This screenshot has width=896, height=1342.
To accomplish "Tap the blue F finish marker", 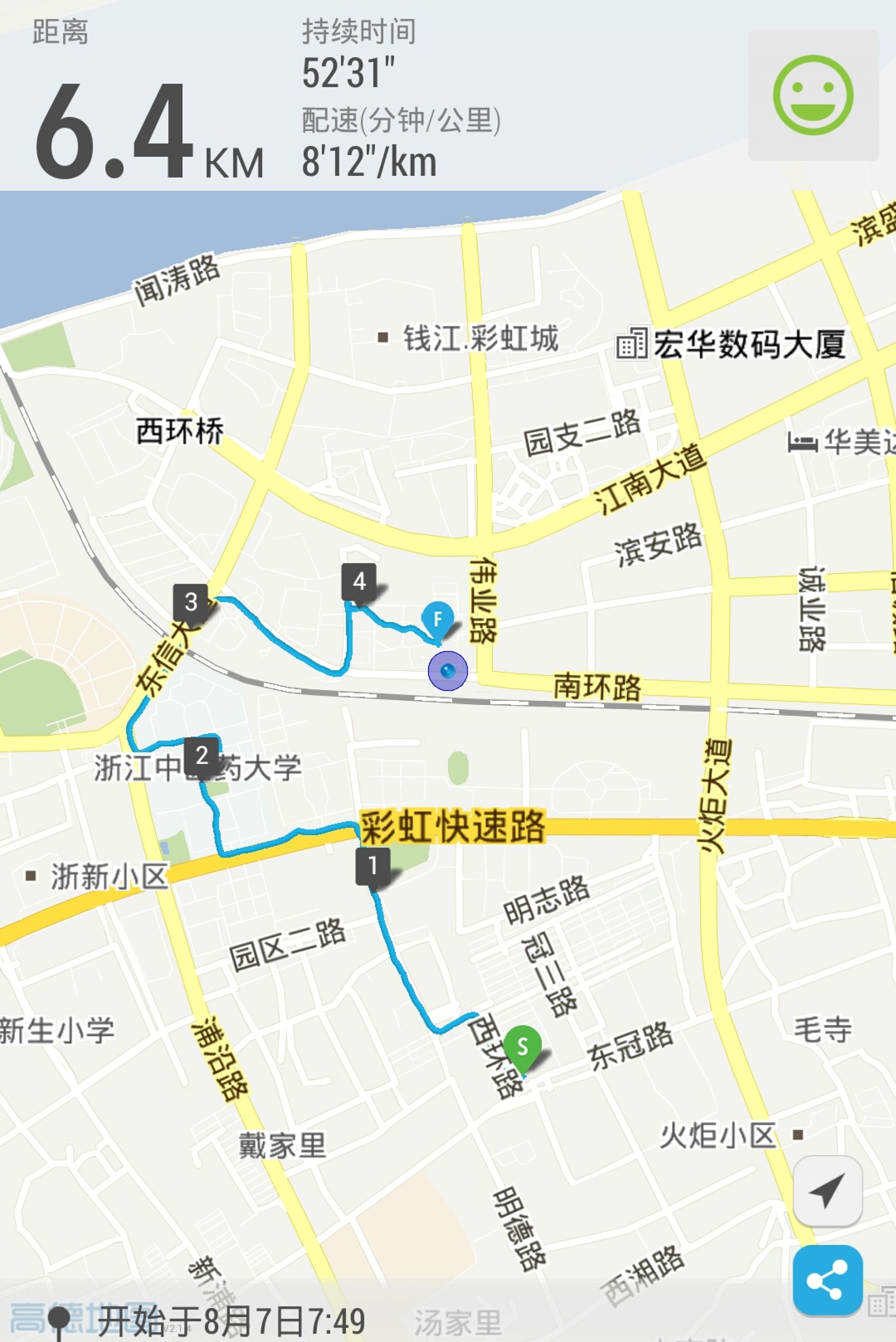I will pyautogui.click(x=438, y=619).
